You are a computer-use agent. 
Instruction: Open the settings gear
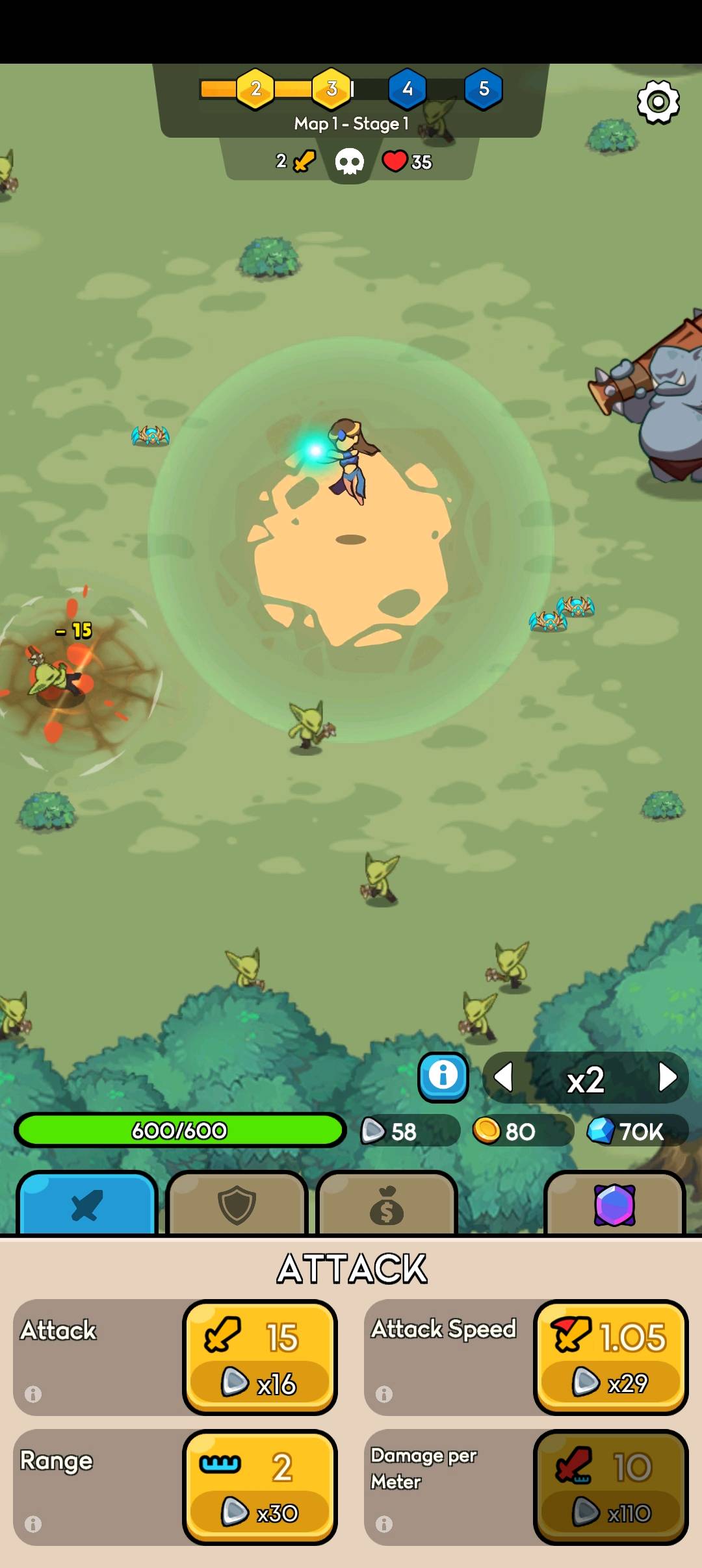tap(658, 102)
